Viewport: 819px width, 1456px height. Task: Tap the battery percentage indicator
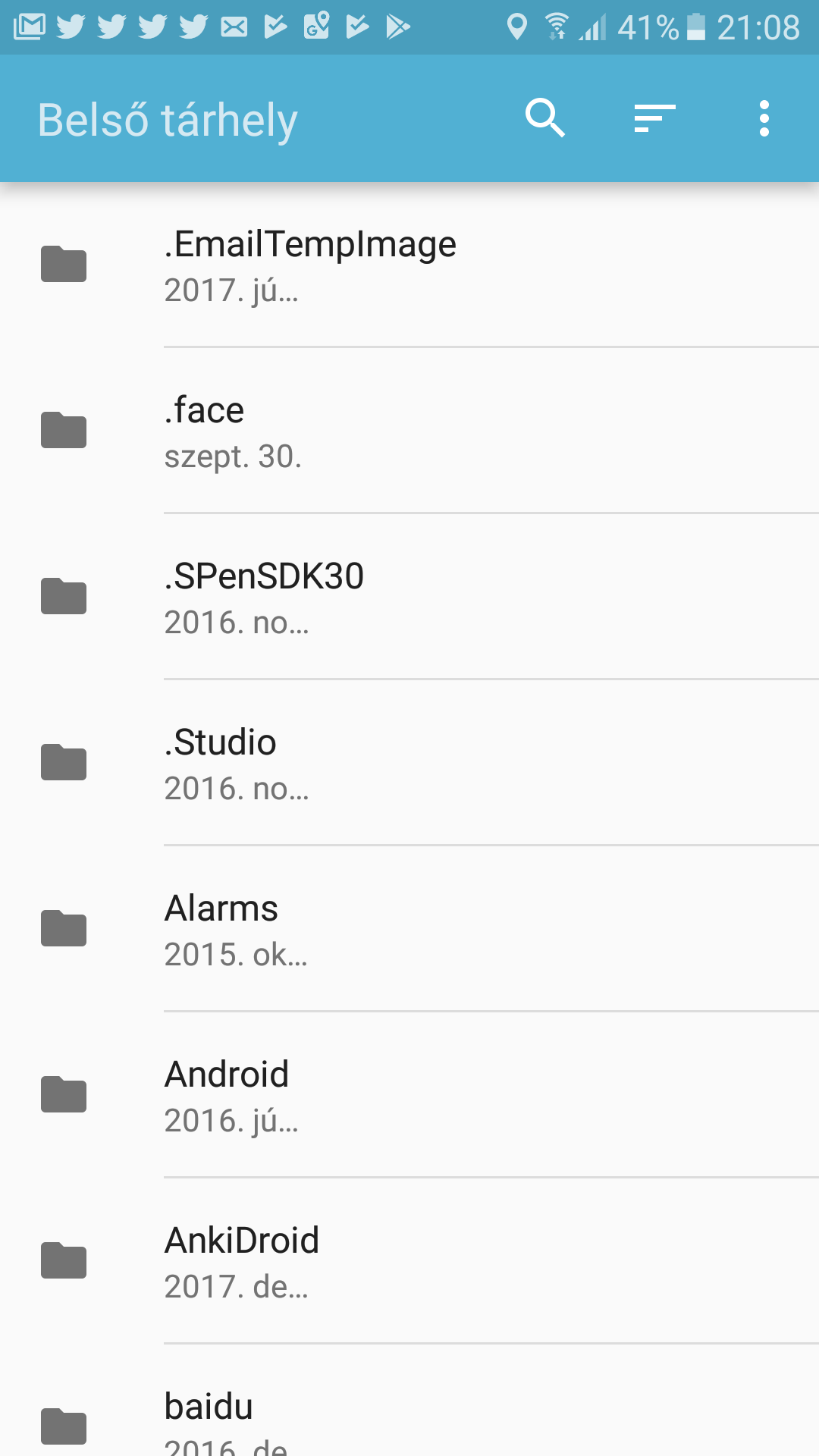[x=648, y=25]
